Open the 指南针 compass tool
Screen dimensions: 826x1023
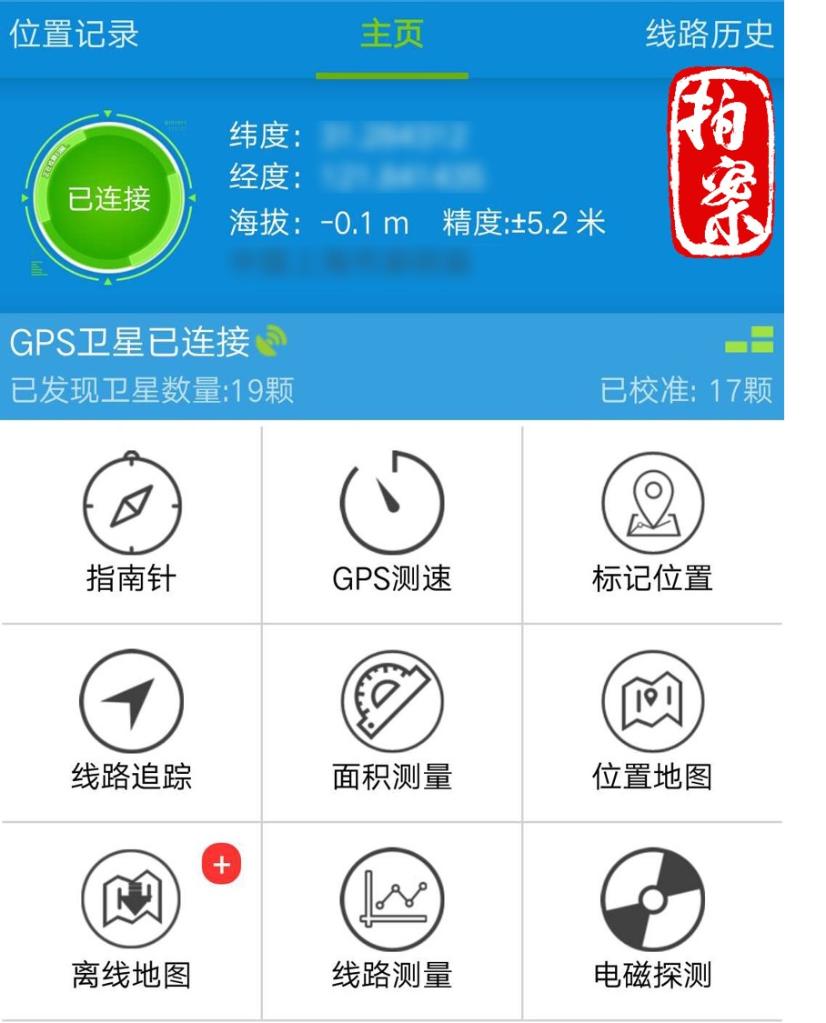point(131,522)
